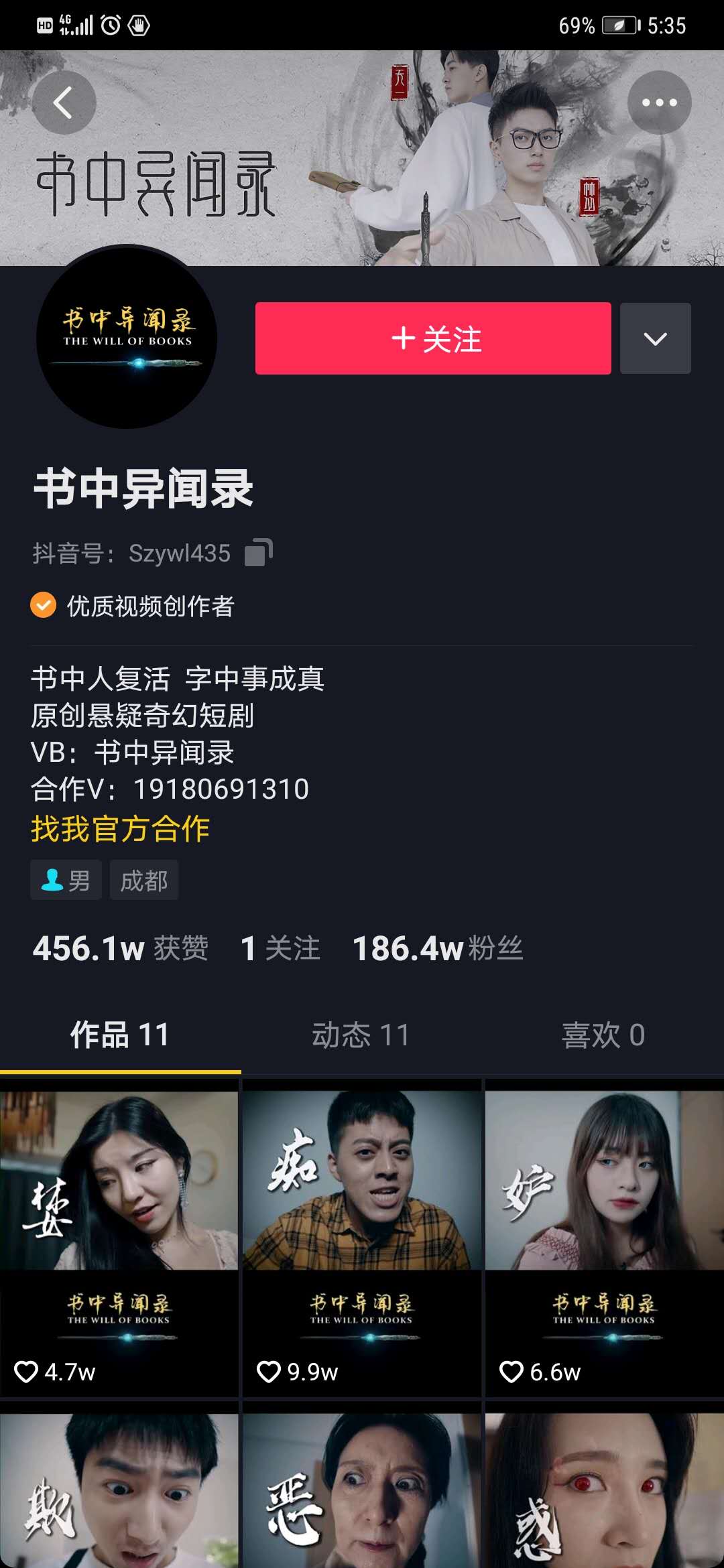Click the orange verified creator badge
Screen dimensions: 724x1568
42,606
